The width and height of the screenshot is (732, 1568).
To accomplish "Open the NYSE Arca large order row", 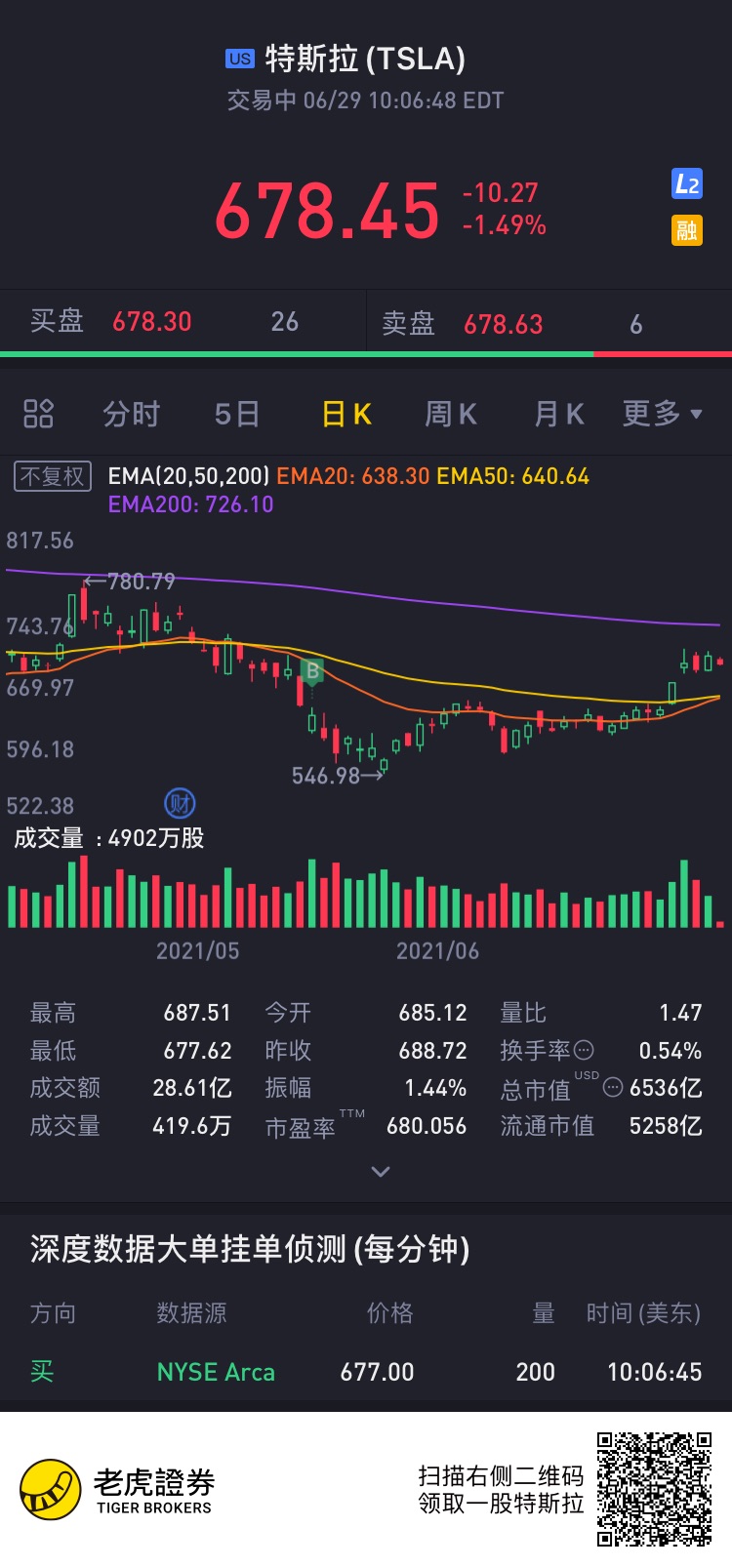I will [x=366, y=1372].
